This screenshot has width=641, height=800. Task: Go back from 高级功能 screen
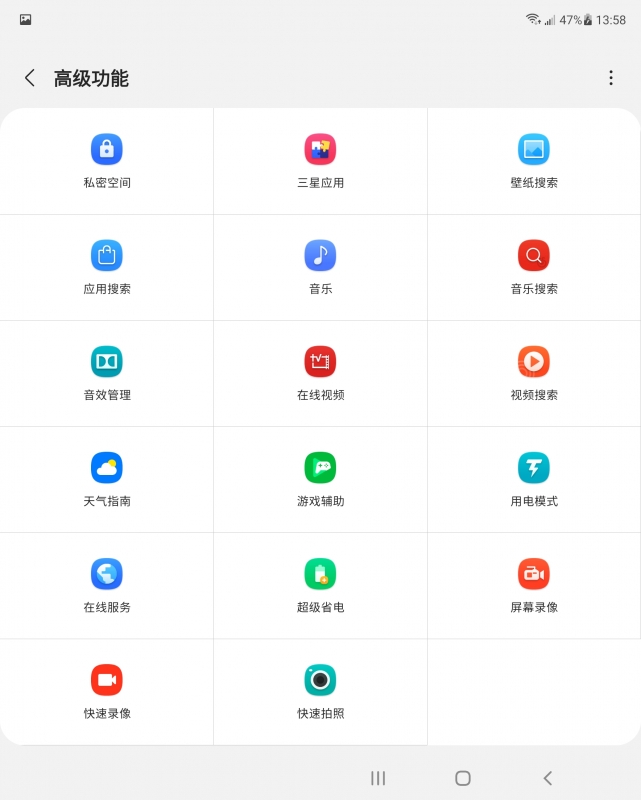pos(30,78)
